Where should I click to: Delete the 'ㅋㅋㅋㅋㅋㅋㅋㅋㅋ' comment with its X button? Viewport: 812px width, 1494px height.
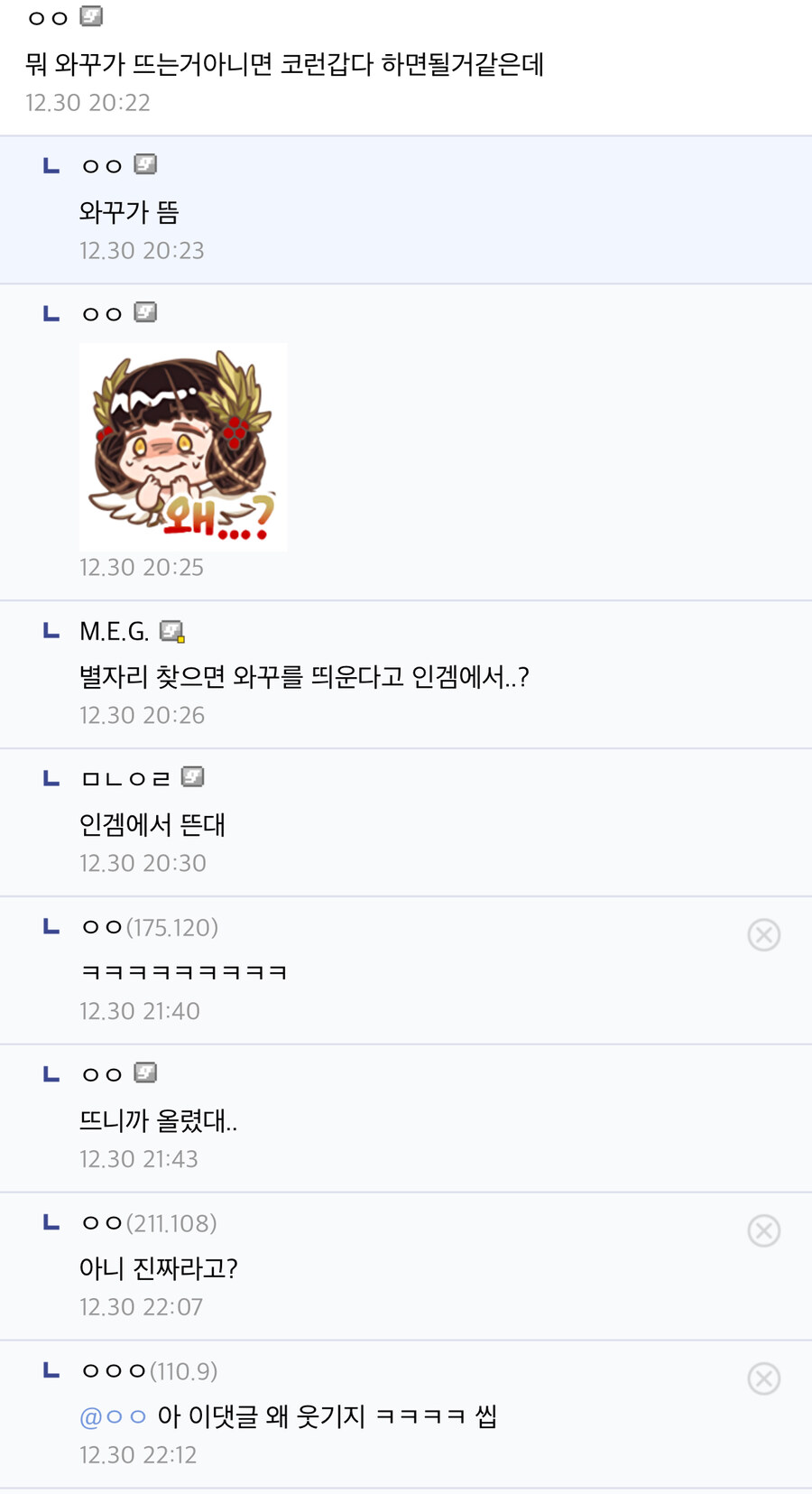click(x=763, y=934)
